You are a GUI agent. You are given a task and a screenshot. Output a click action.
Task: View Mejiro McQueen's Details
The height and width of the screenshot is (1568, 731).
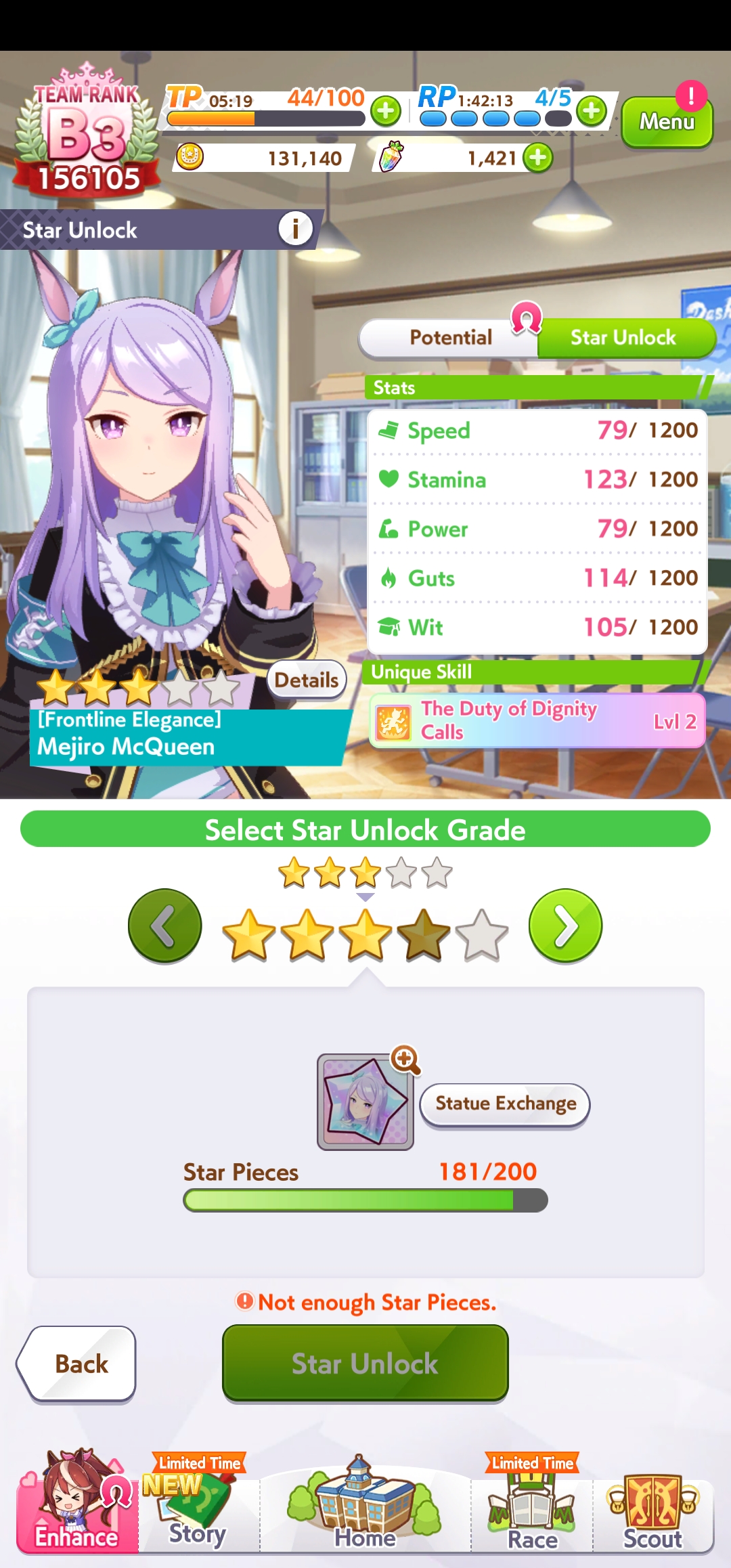[x=307, y=680]
